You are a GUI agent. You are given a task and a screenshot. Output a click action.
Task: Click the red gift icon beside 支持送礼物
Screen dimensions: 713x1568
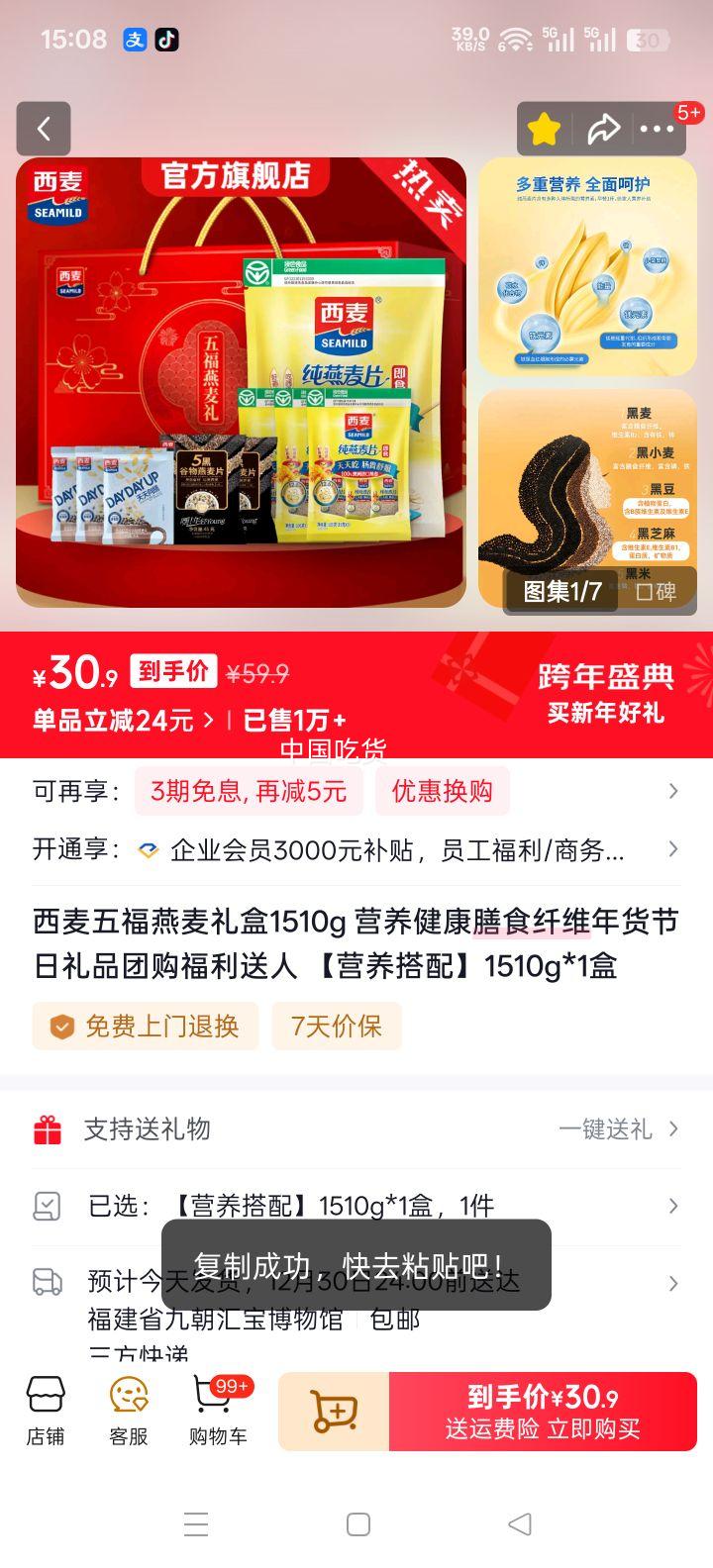47,1127
